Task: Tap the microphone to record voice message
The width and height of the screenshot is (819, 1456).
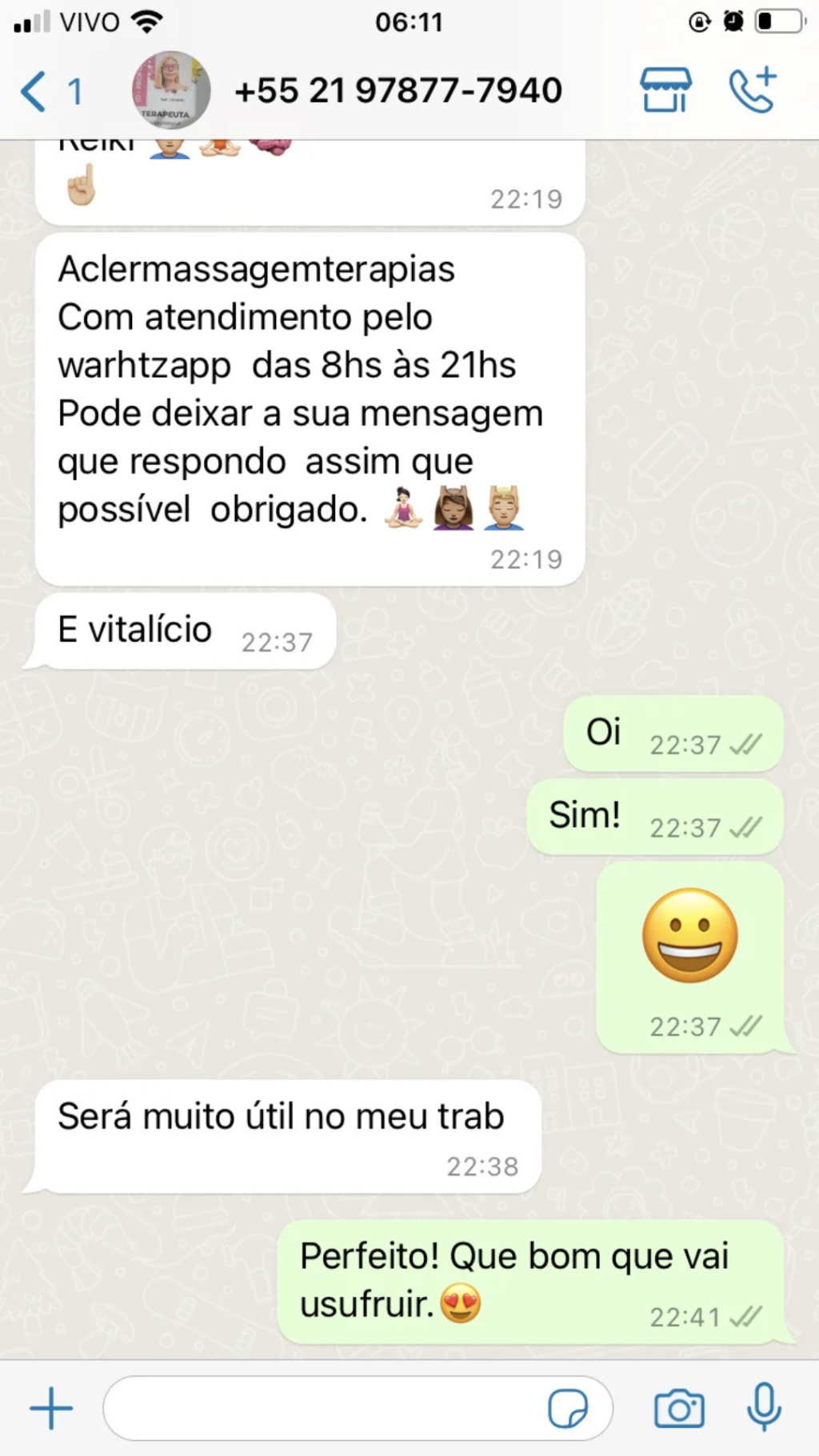Action: (x=764, y=1406)
